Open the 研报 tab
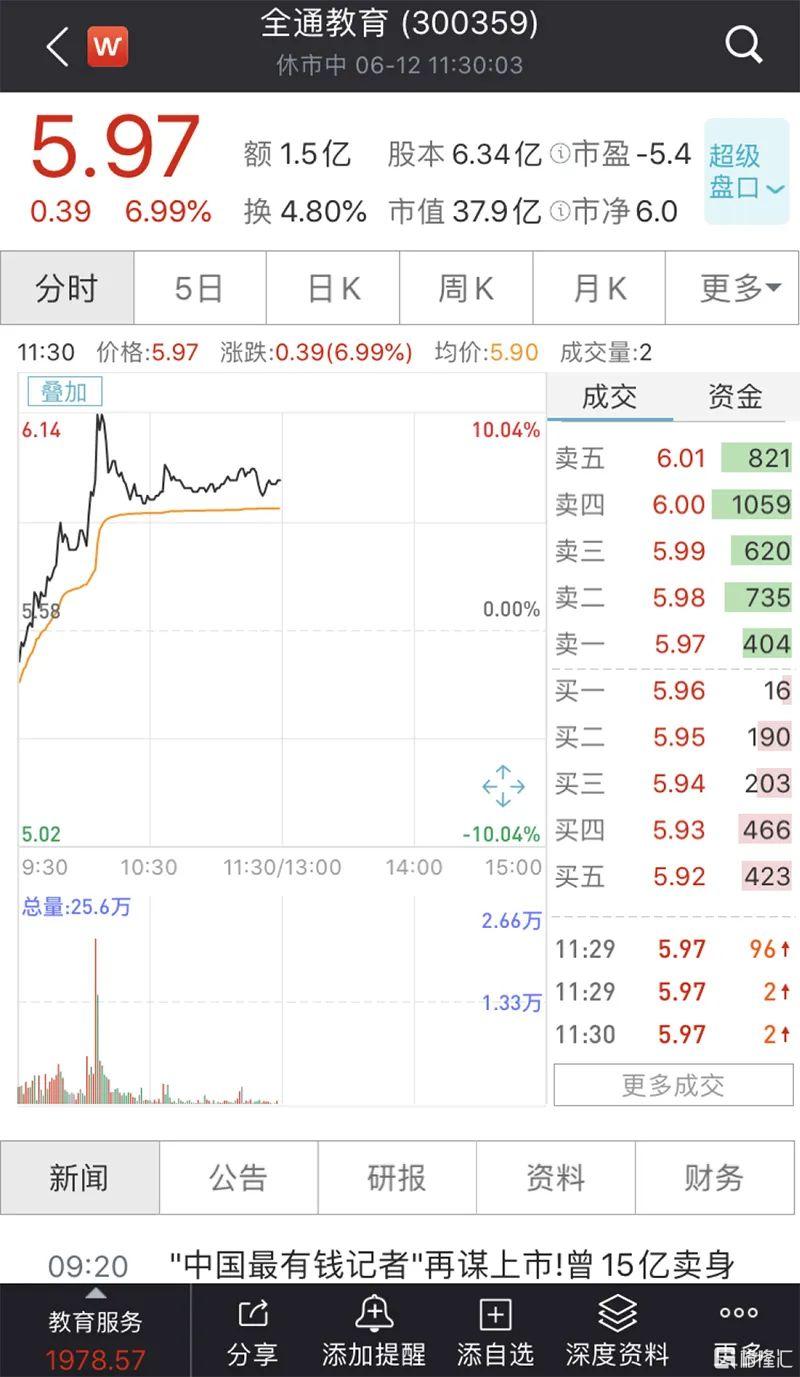 [397, 1178]
